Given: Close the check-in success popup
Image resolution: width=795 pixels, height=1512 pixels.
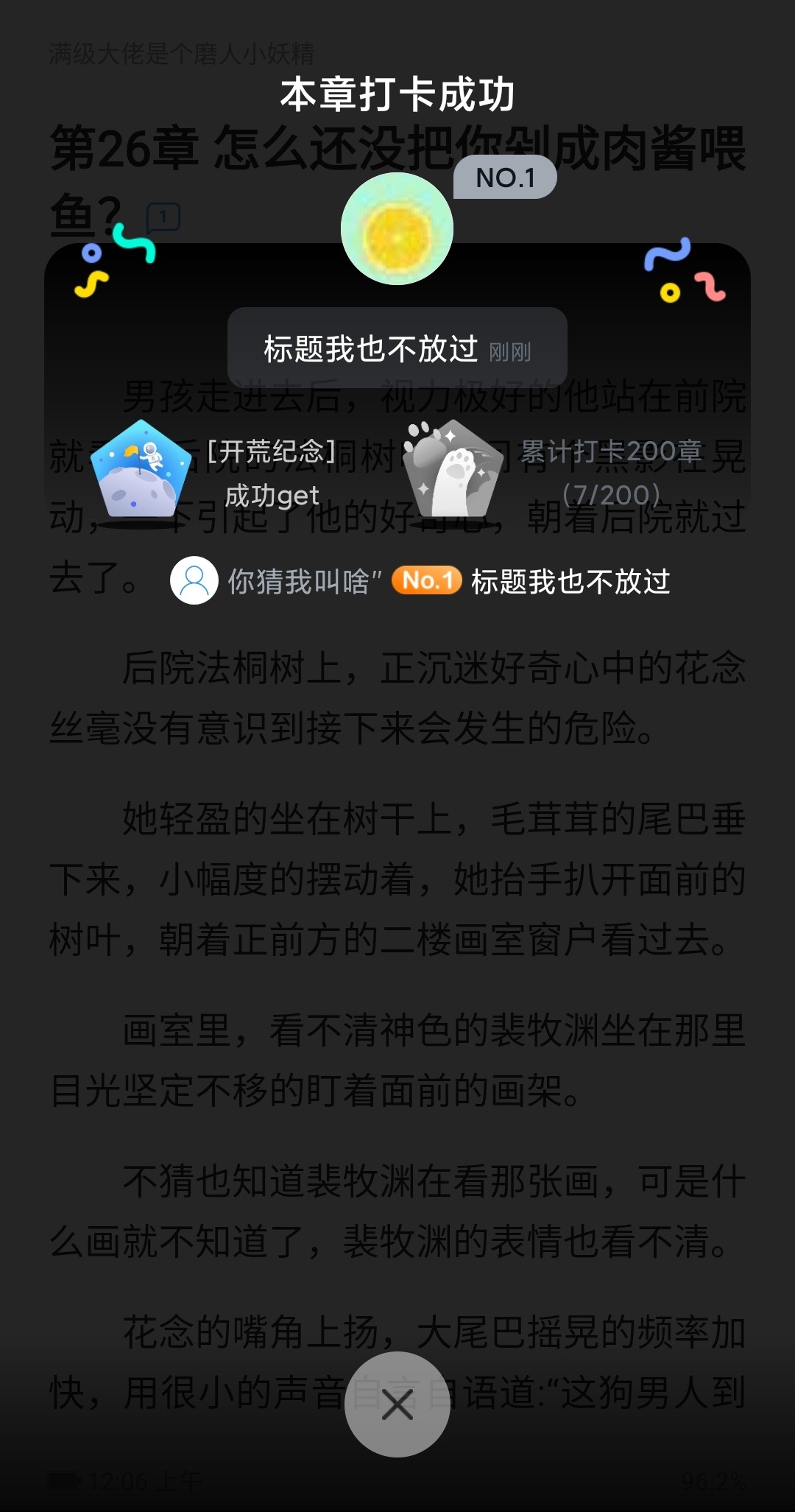Looking at the screenshot, I should coord(397,1405).
